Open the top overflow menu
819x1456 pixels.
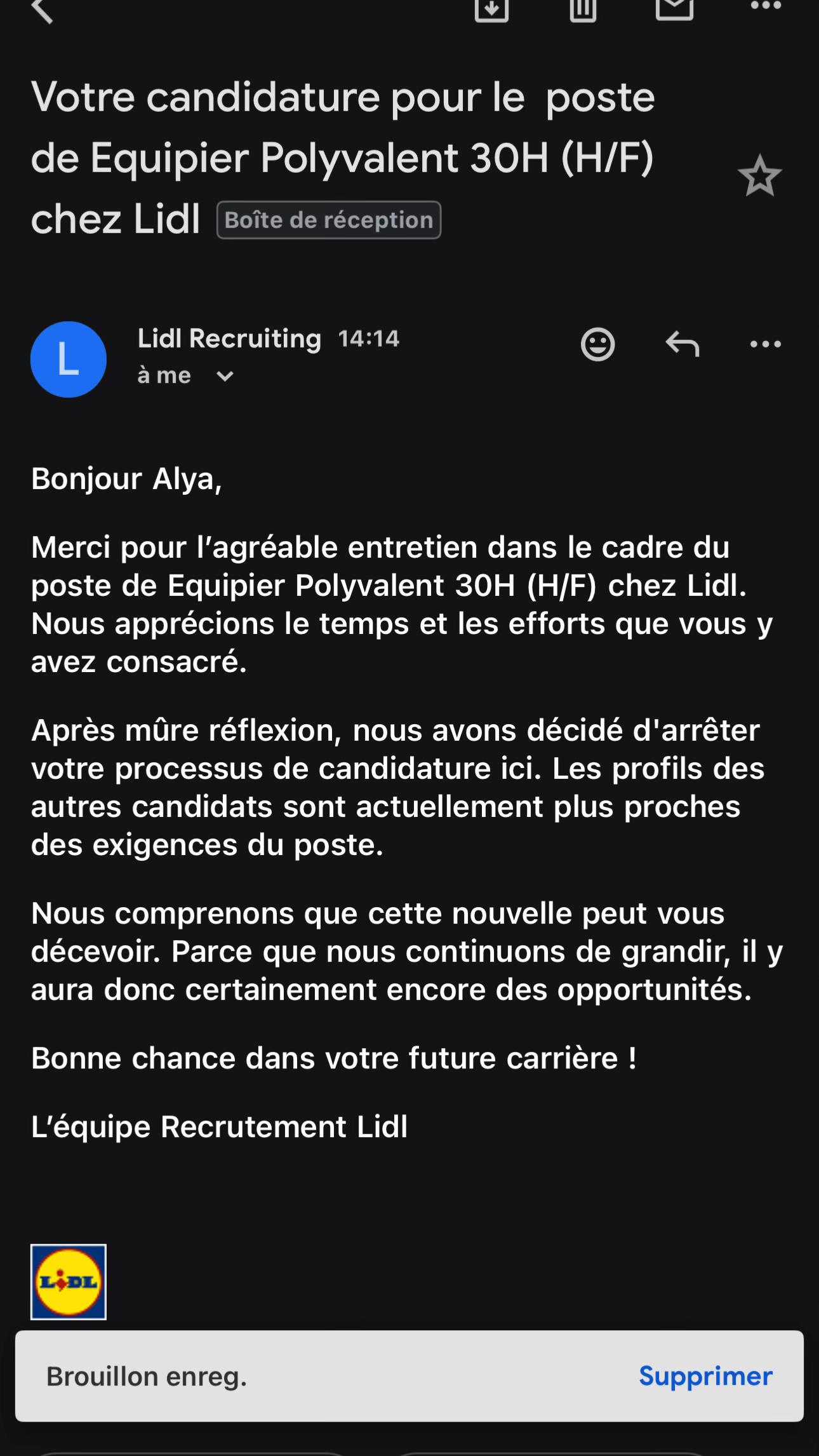766,6
